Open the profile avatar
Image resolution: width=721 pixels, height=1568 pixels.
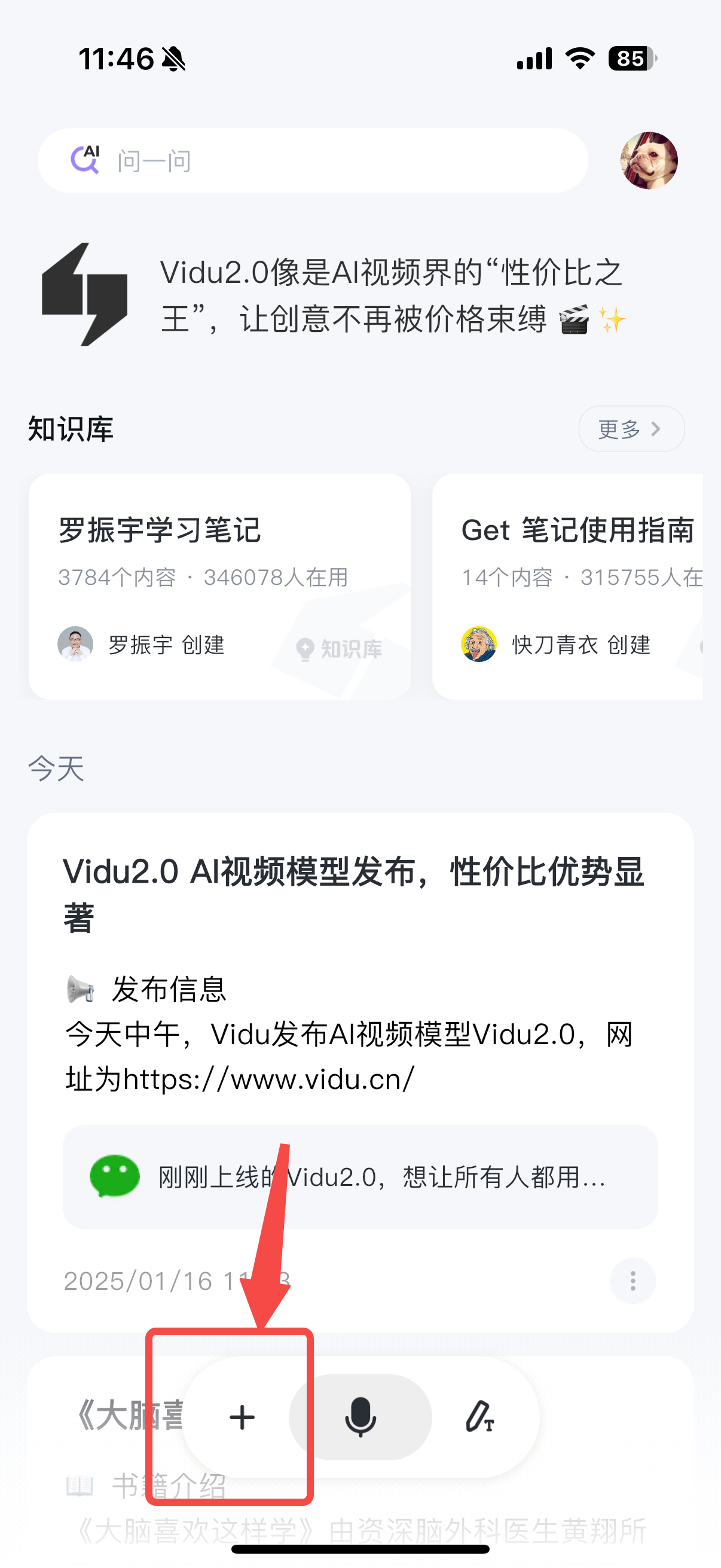click(649, 161)
